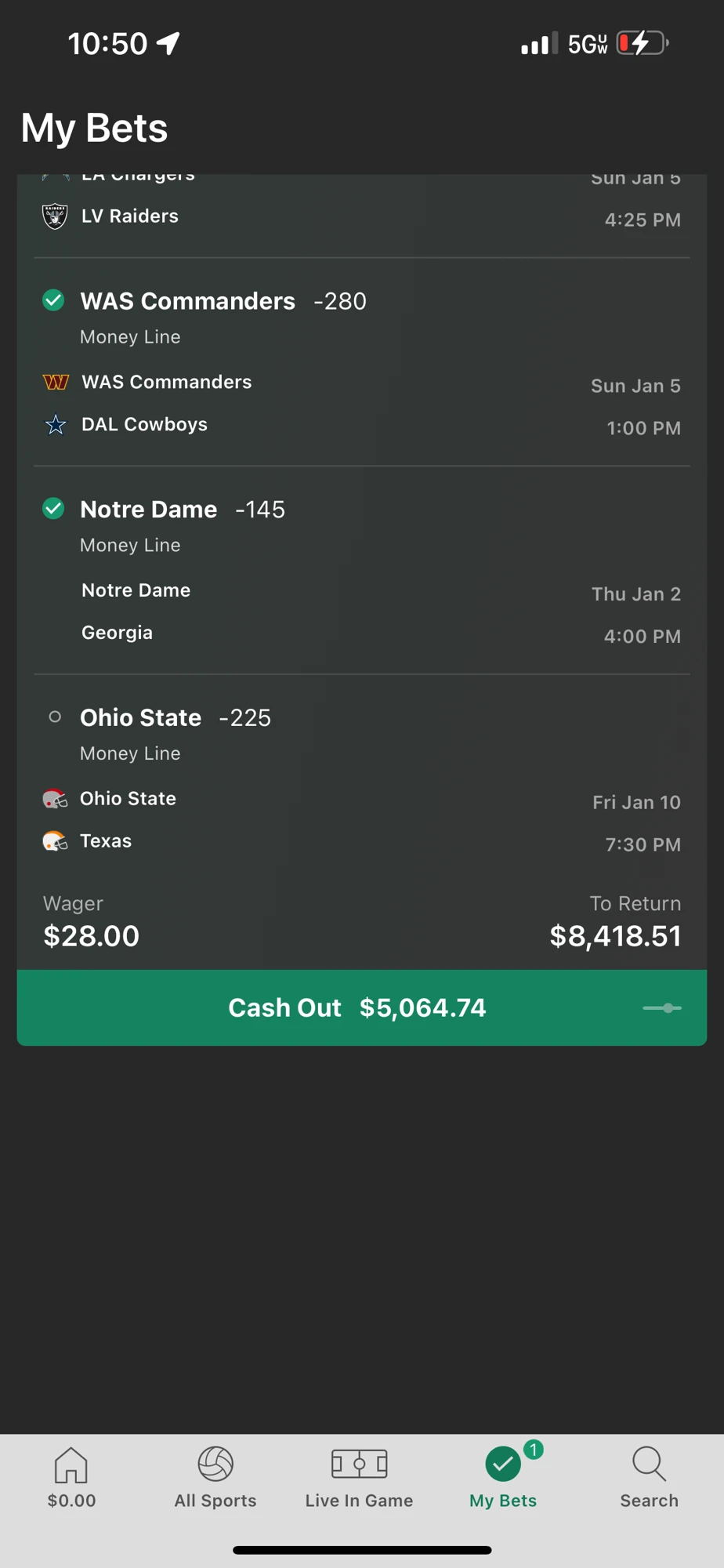Switch to the All Sports tab
The height and width of the screenshot is (1568, 724).
[215, 1477]
